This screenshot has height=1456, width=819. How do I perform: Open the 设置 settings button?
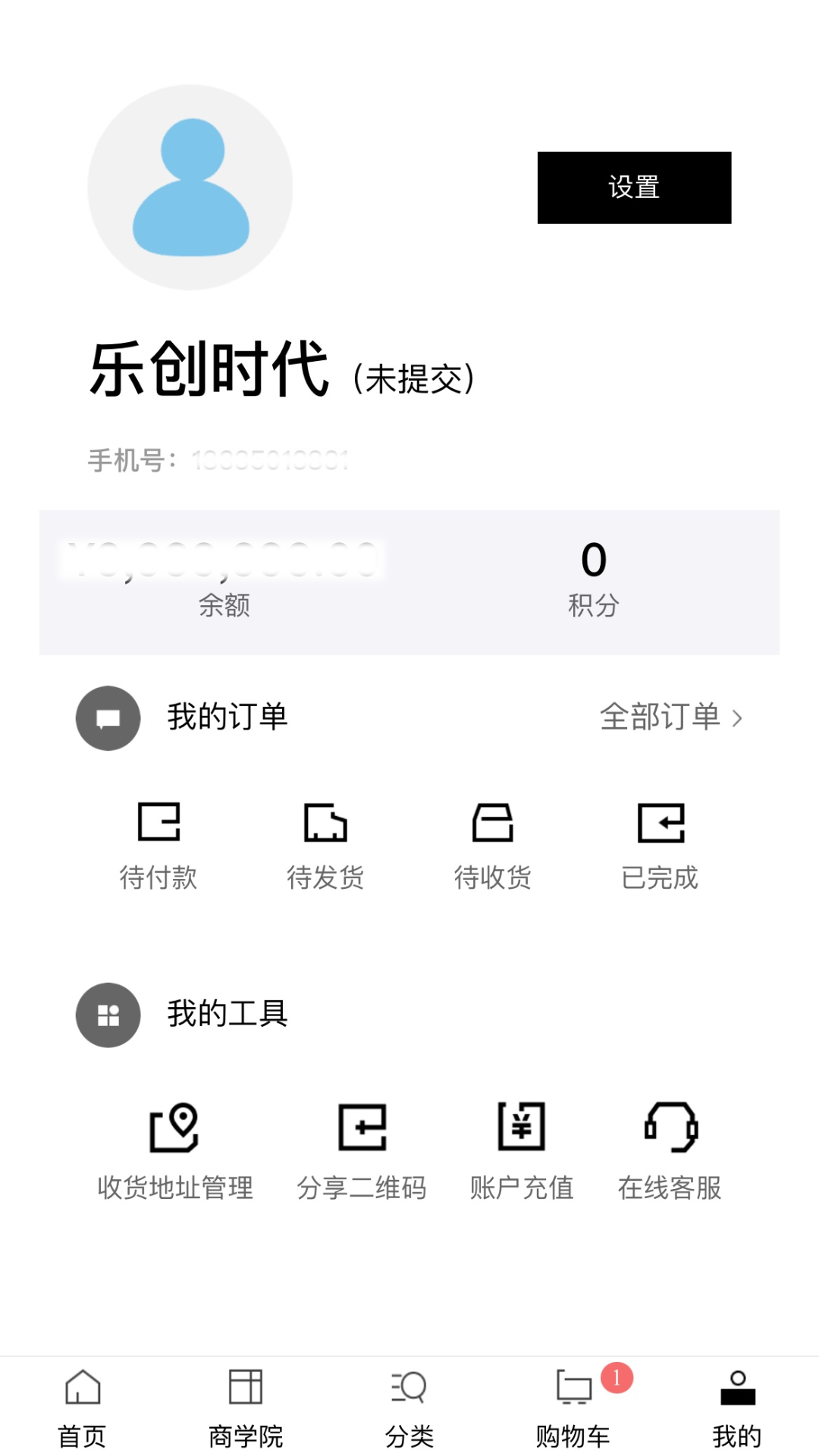pos(634,187)
